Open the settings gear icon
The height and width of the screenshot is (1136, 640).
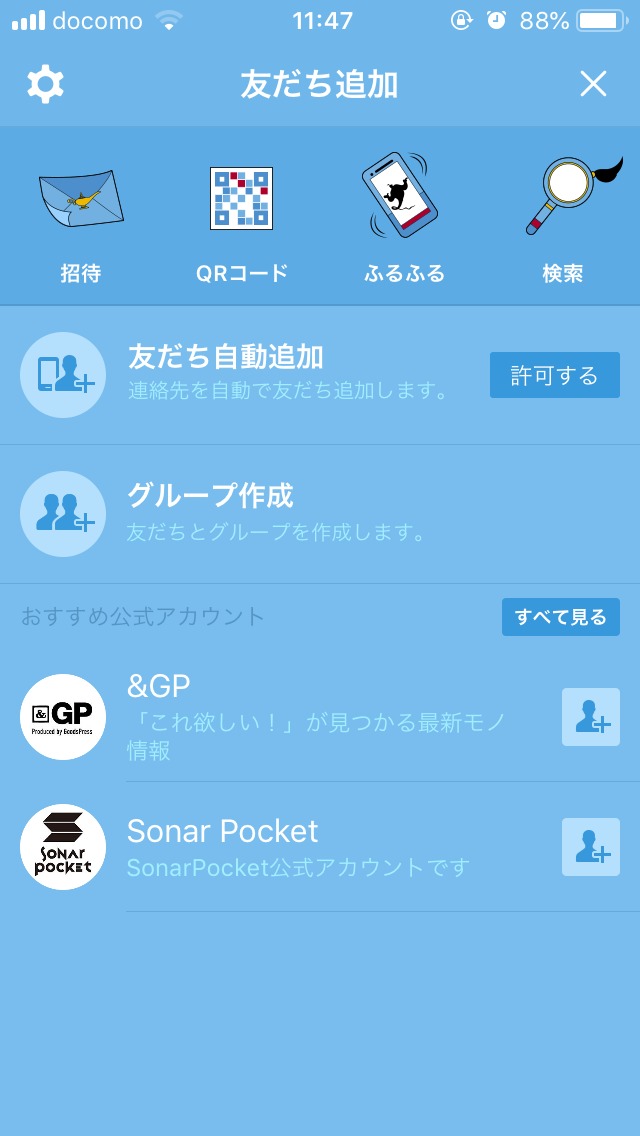[x=45, y=84]
